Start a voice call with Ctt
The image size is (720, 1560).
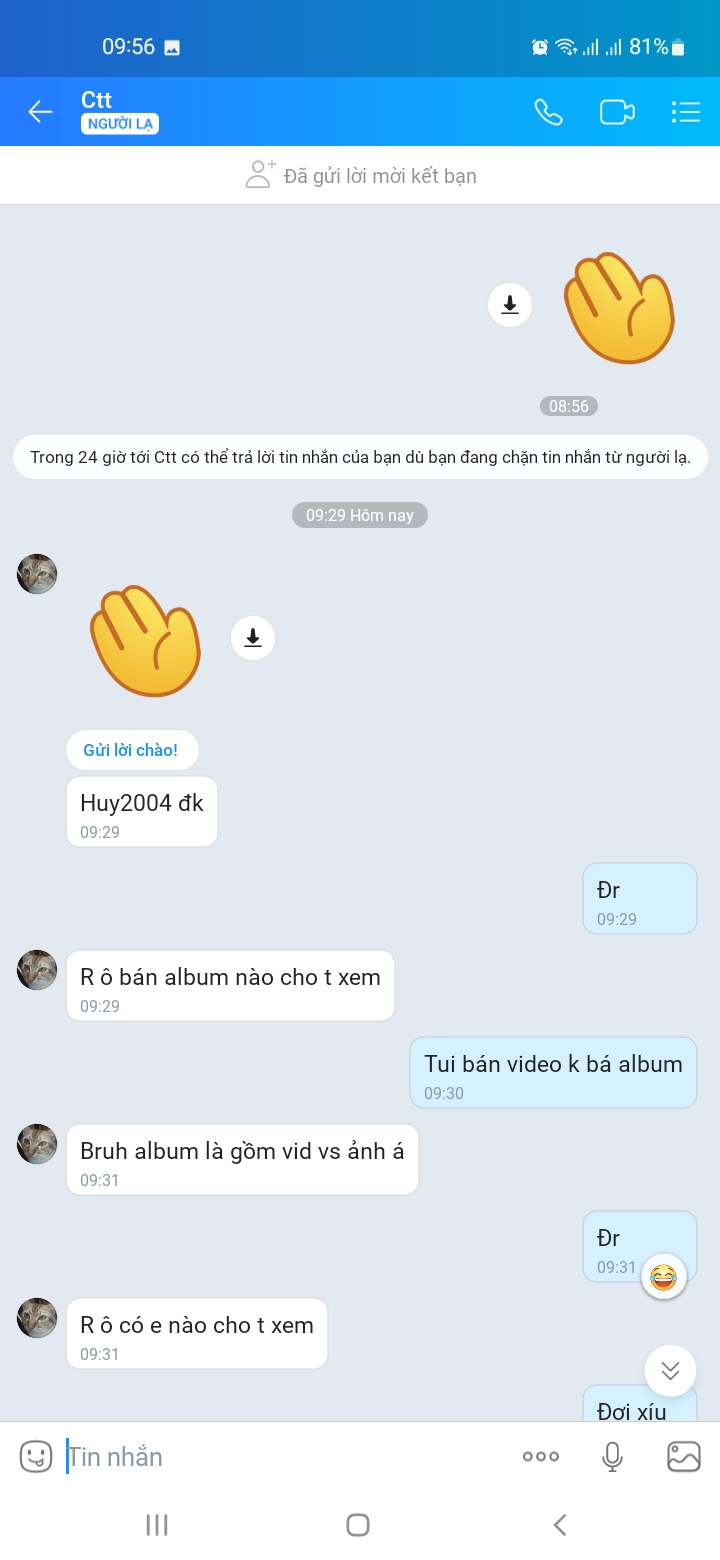click(548, 112)
